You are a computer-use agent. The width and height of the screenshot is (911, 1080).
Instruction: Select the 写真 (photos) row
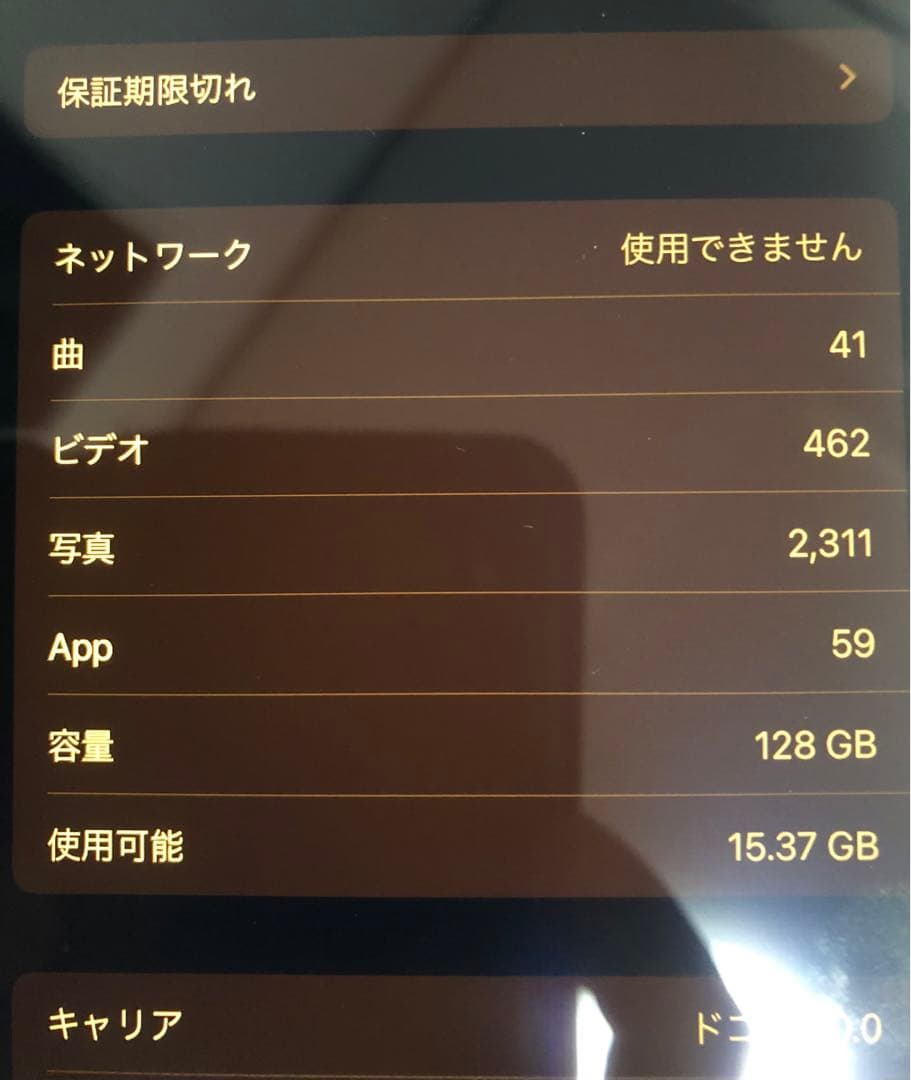(x=455, y=547)
